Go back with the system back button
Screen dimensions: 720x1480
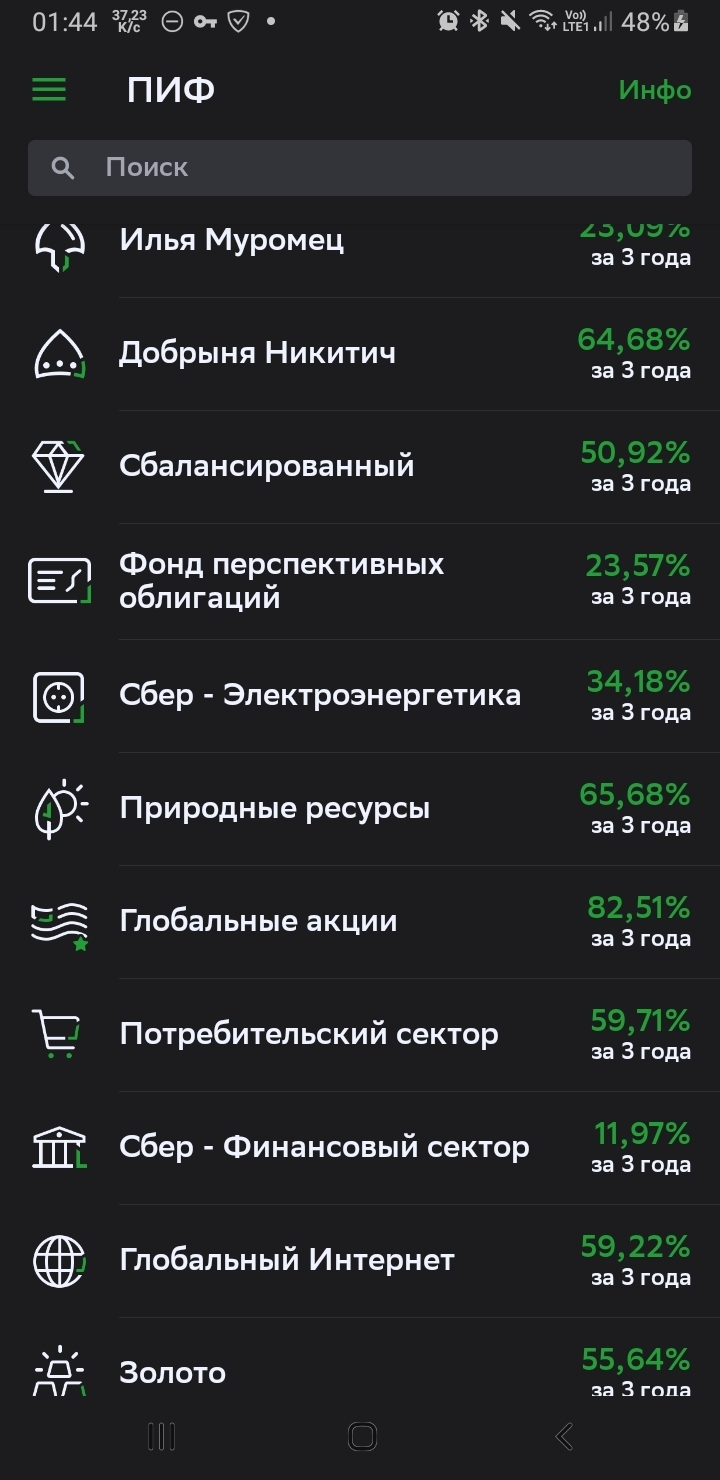coord(564,1437)
